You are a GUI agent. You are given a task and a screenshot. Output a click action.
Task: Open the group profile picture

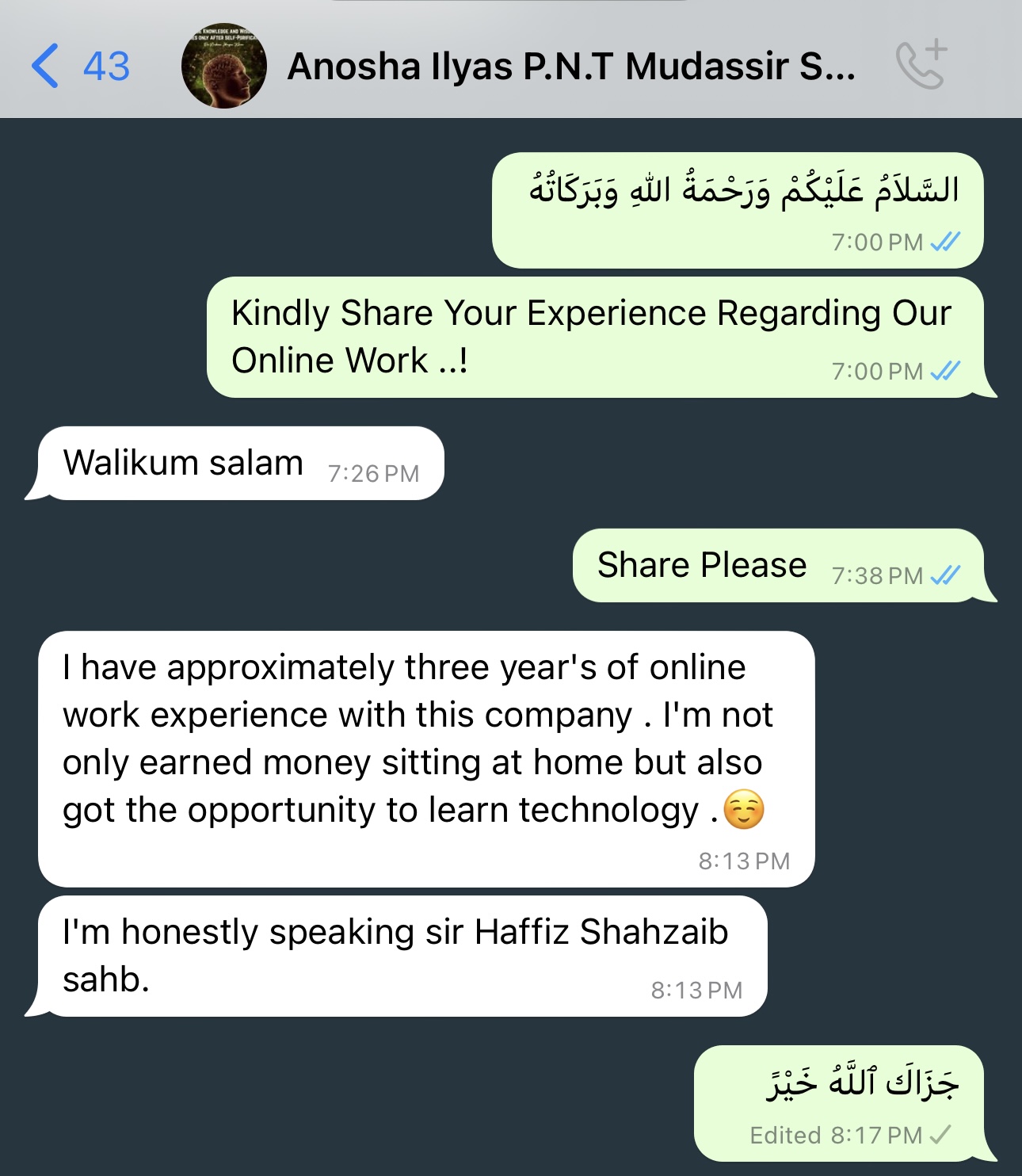click(224, 67)
